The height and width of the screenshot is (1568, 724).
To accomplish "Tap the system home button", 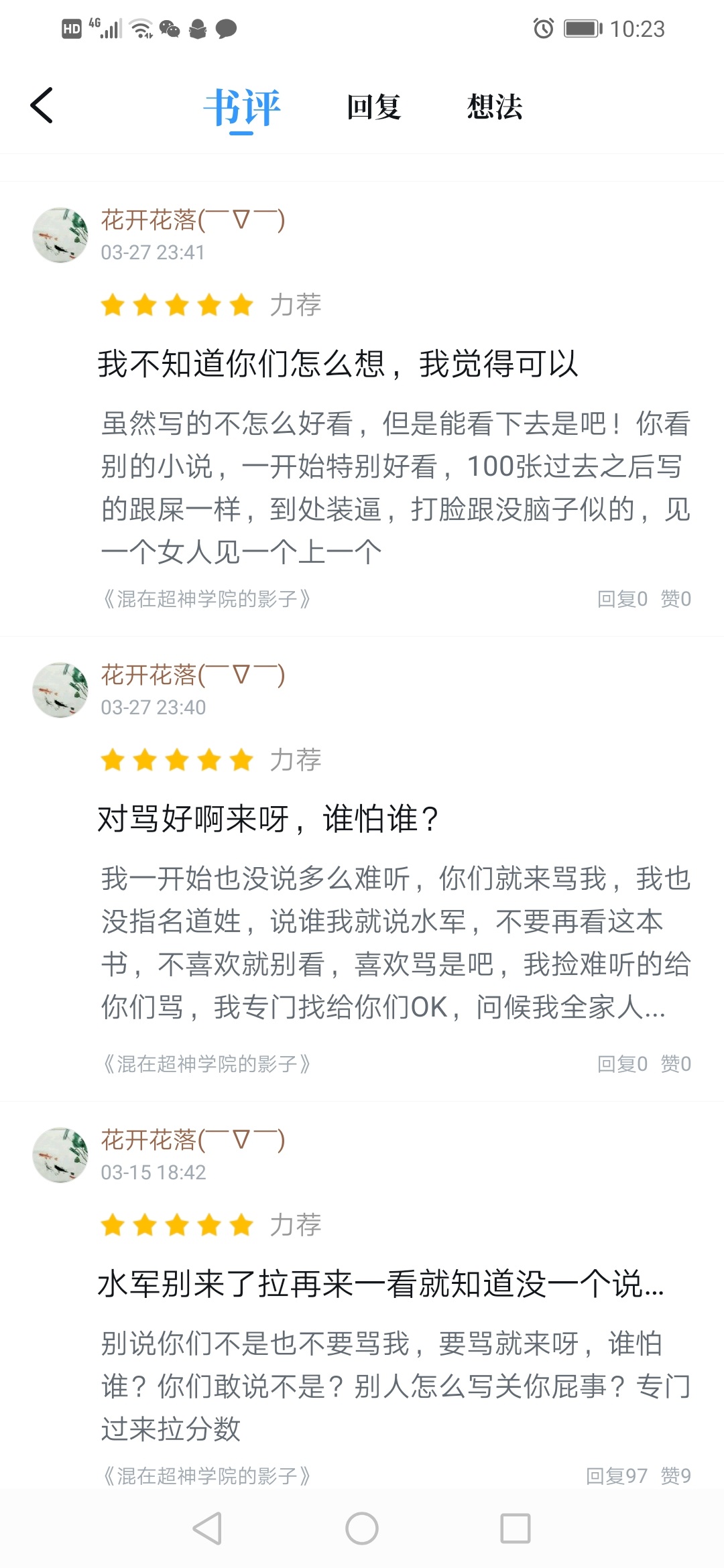I will (x=362, y=1528).
